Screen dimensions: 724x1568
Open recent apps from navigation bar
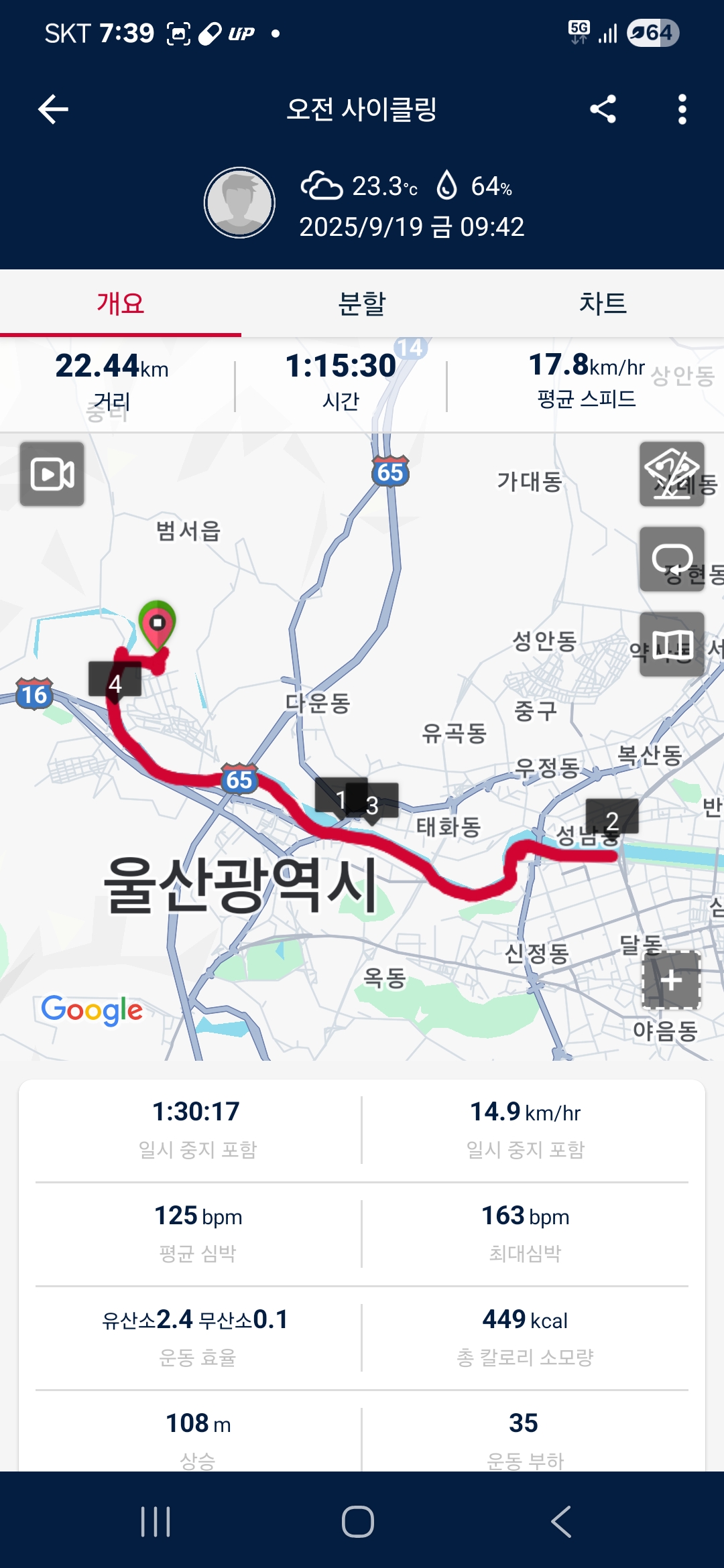point(156,1521)
